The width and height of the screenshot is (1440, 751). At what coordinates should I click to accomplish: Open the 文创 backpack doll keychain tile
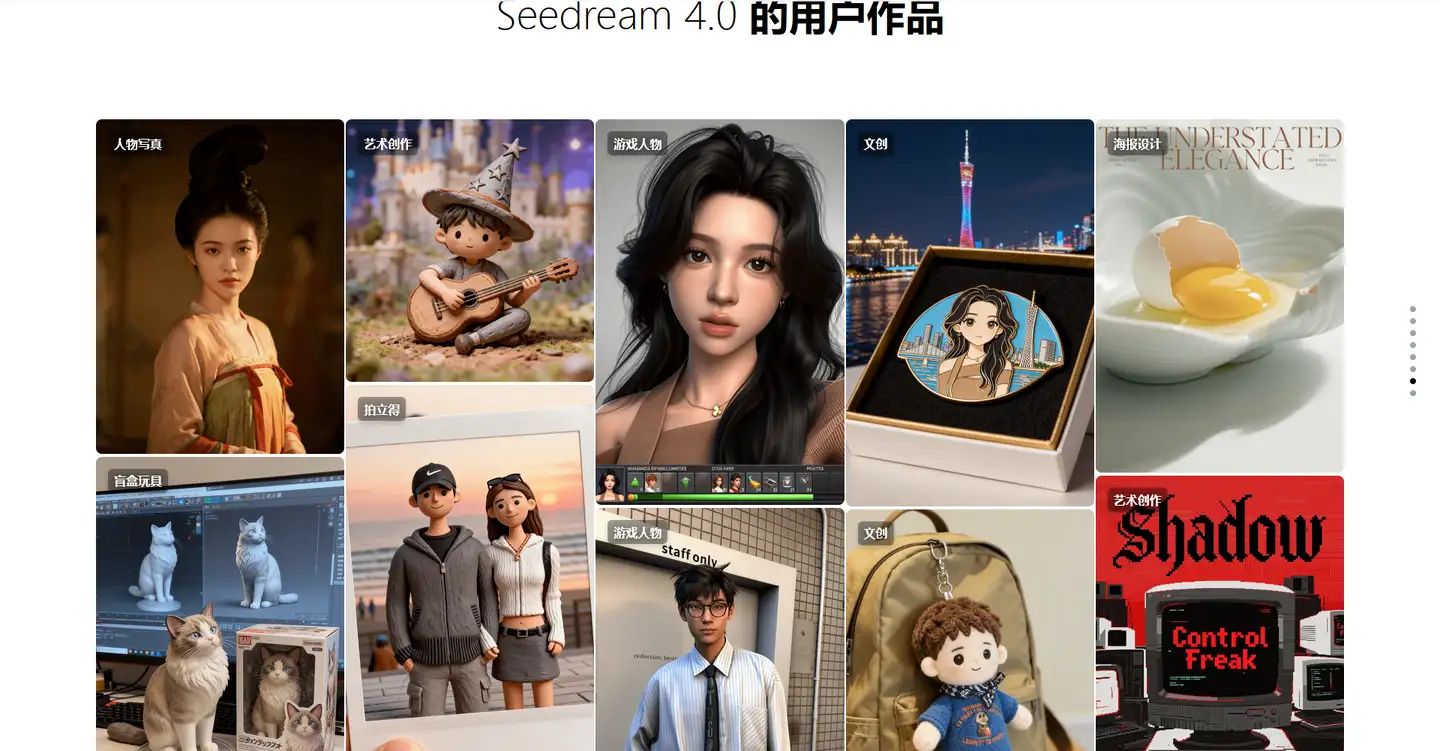click(x=970, y=630)
